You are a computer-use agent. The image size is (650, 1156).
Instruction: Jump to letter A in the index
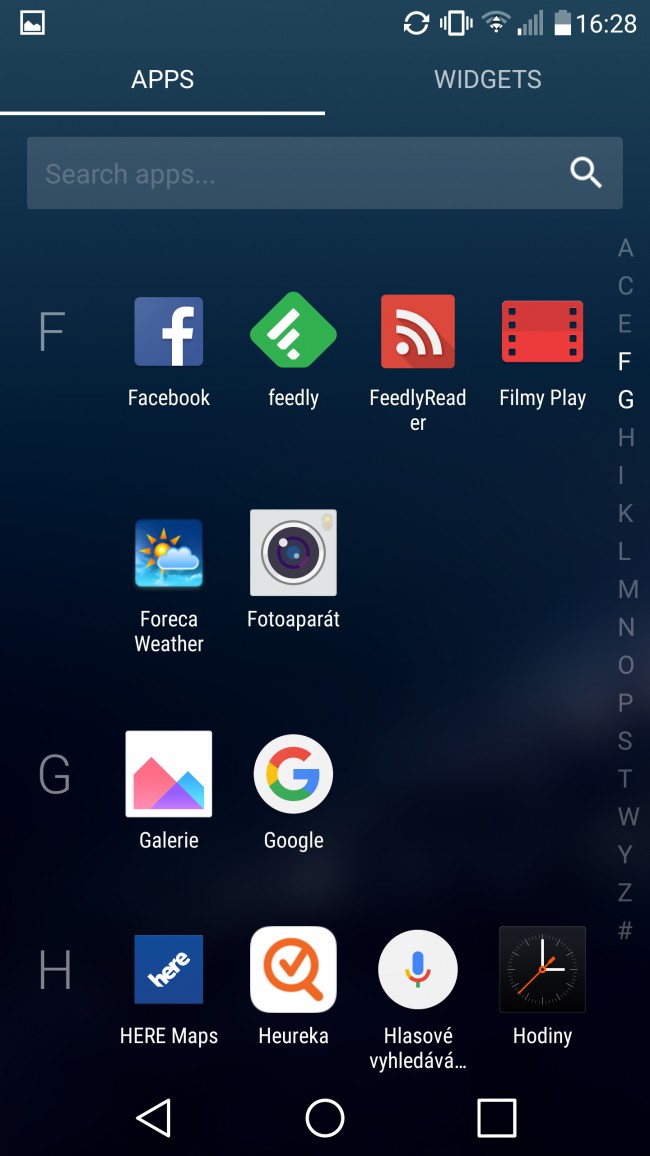[x=625, y=248]
